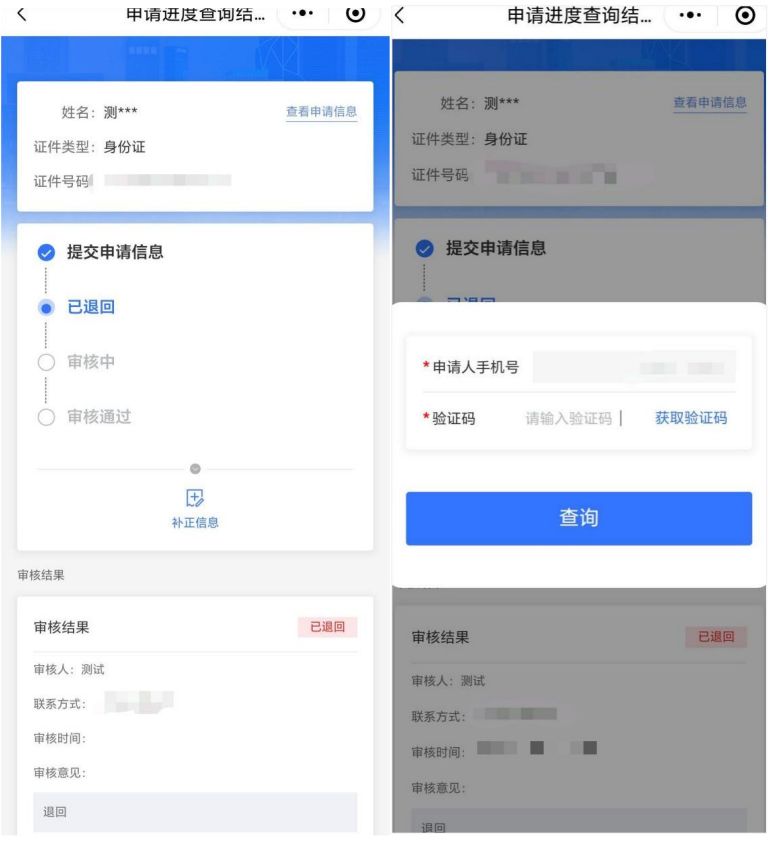This screenshot has width=772, height=843.
Task: Tap the 申请人手机号 field
Action: (632, 367)
